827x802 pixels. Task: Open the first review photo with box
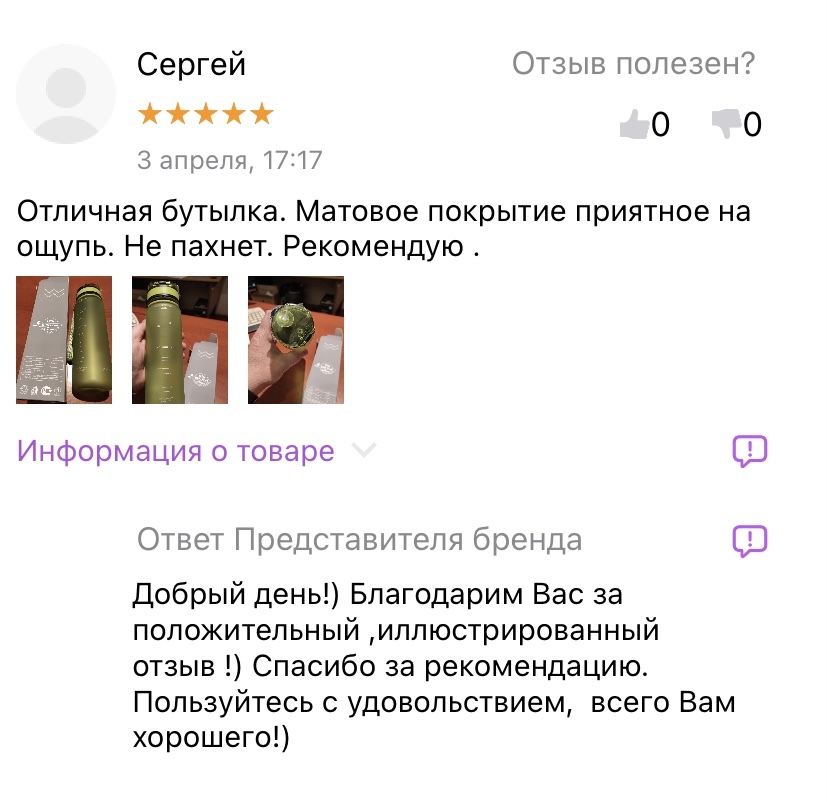64,340
